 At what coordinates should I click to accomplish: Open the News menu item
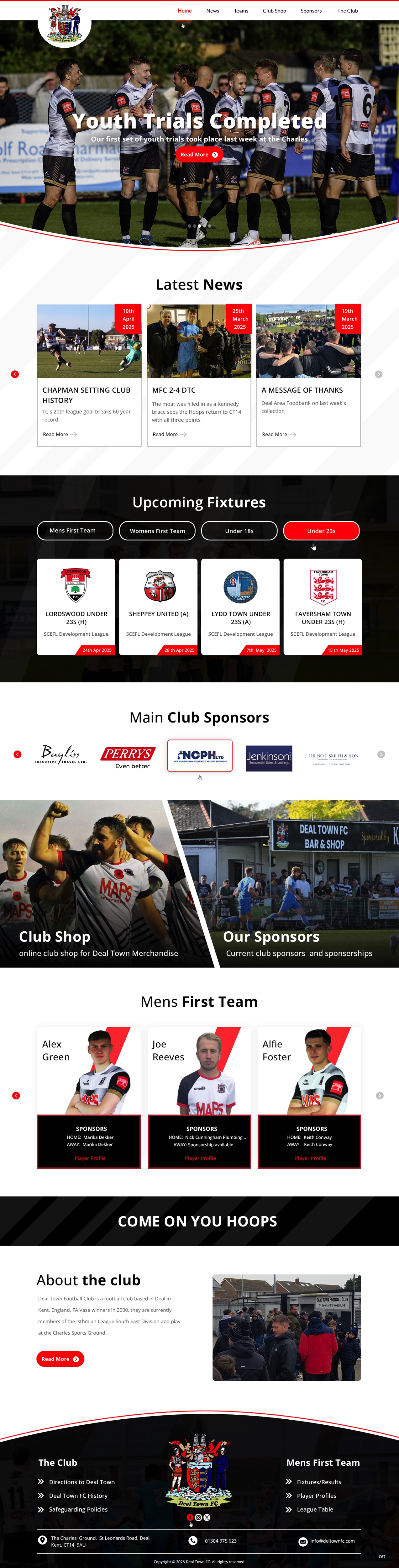[212, 10]
